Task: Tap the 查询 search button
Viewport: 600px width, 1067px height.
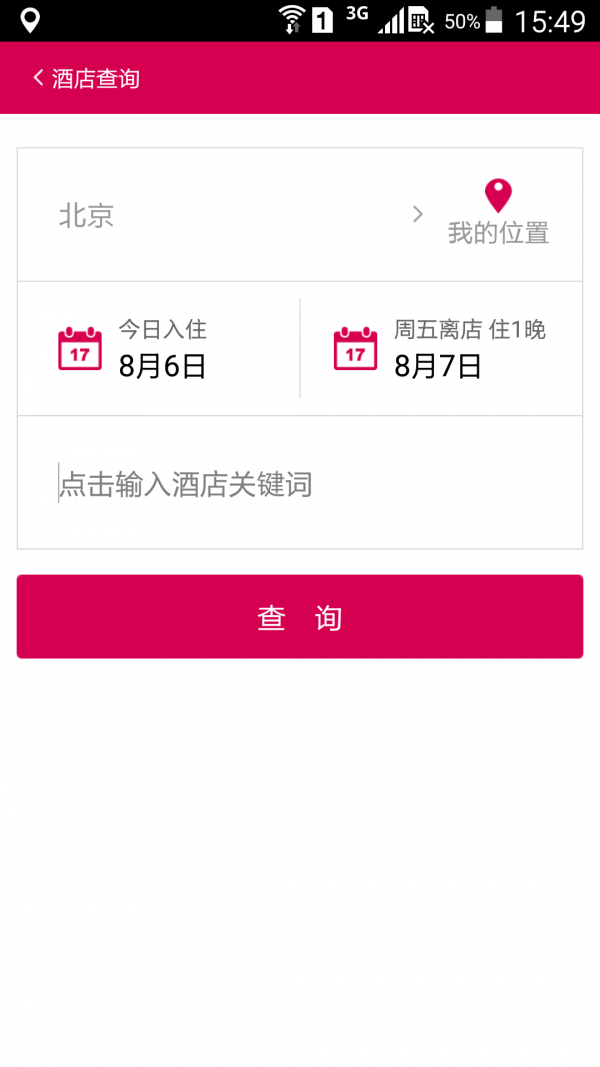Action: 300,617
